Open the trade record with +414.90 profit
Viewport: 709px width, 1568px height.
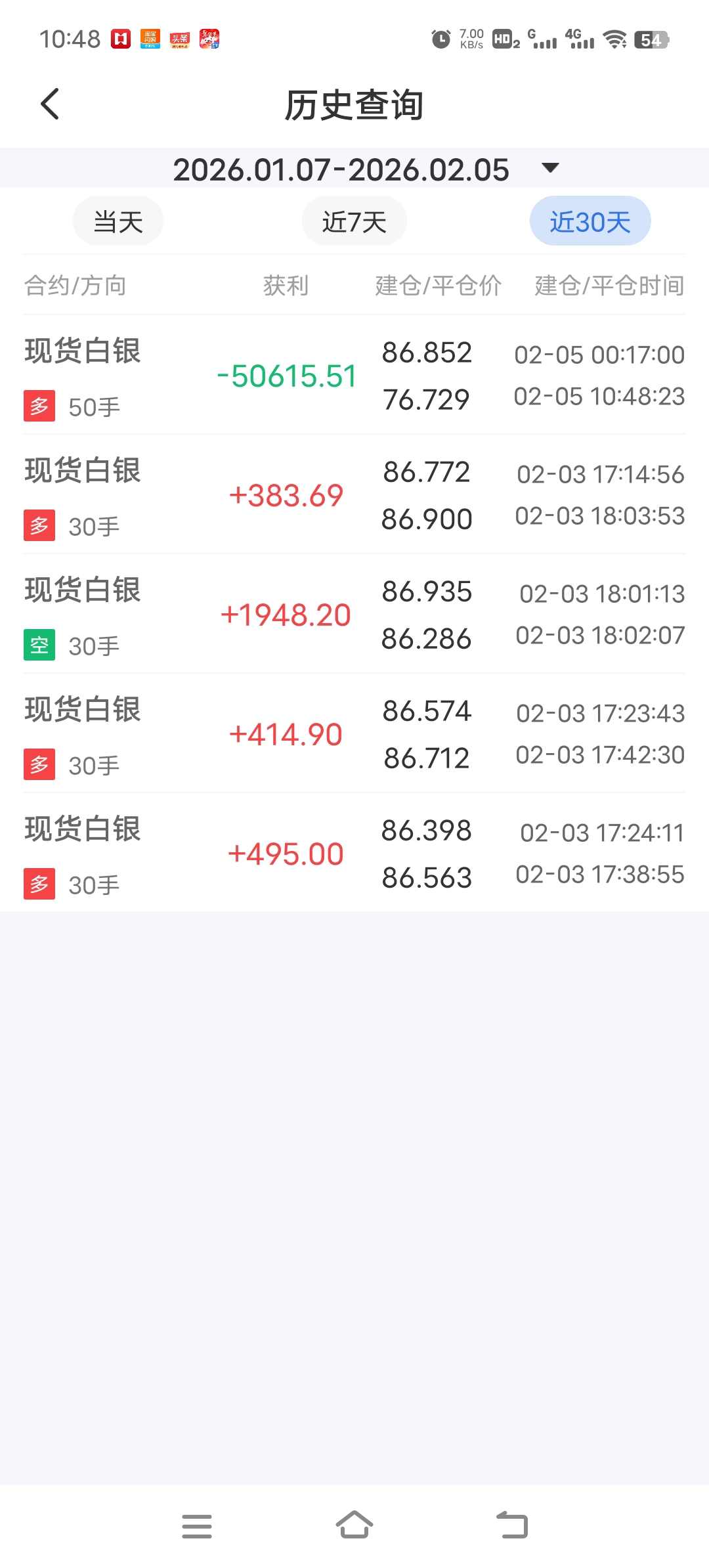[354, 733]
